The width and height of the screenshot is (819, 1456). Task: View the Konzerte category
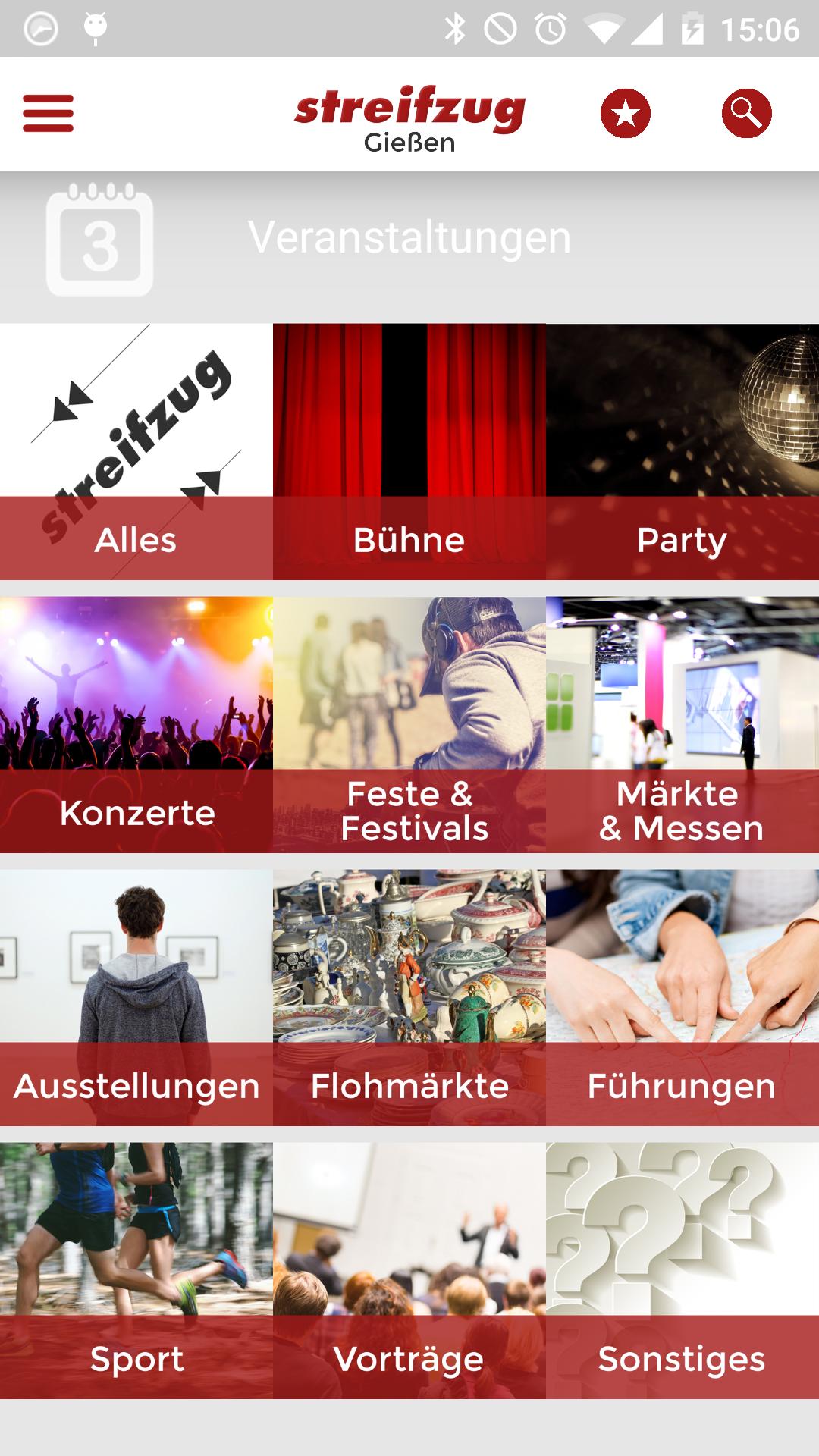pos(136,725)
